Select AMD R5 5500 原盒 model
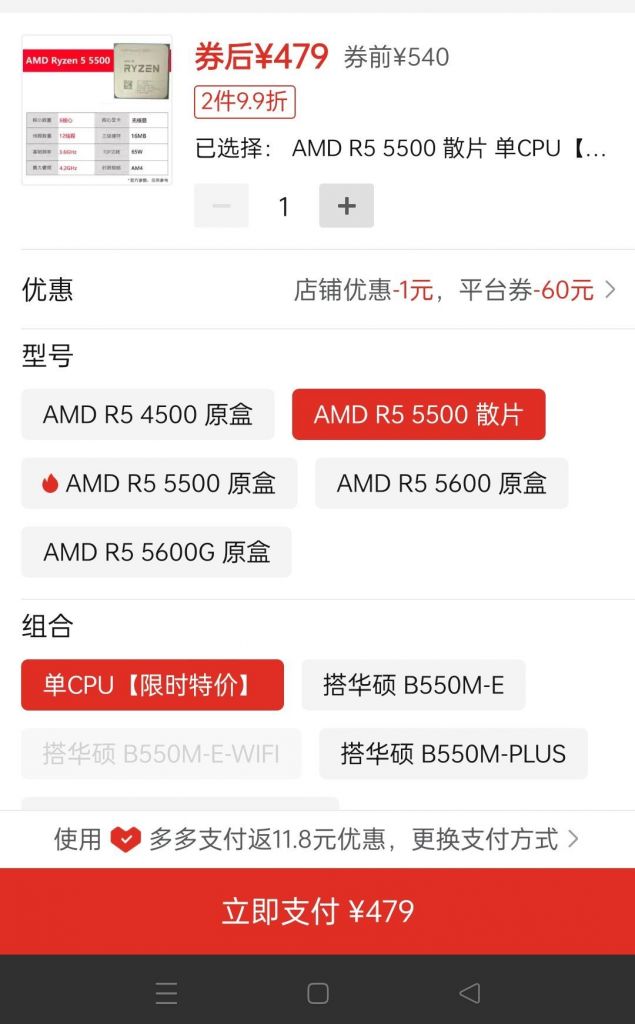This screenshot has height=1024, width=635. (159, 483)
